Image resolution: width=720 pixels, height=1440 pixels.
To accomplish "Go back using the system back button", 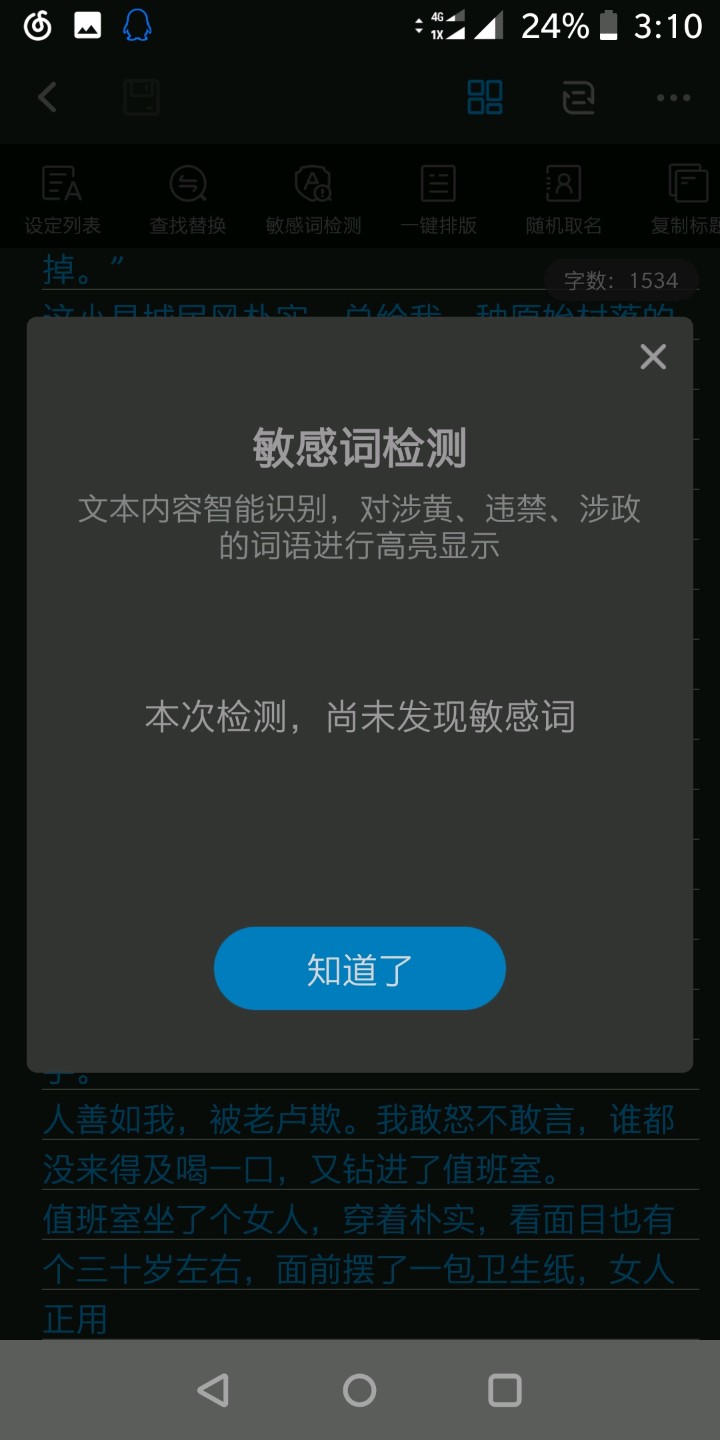I will (x=213, y=1390).
